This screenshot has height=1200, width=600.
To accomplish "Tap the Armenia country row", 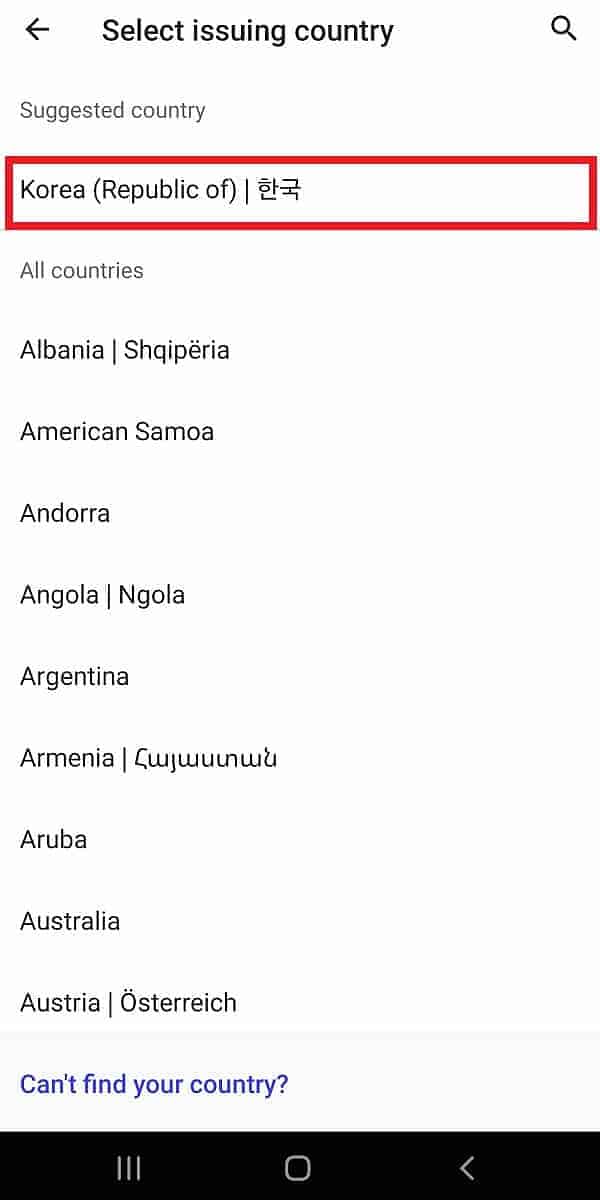I will coord(300,758).
